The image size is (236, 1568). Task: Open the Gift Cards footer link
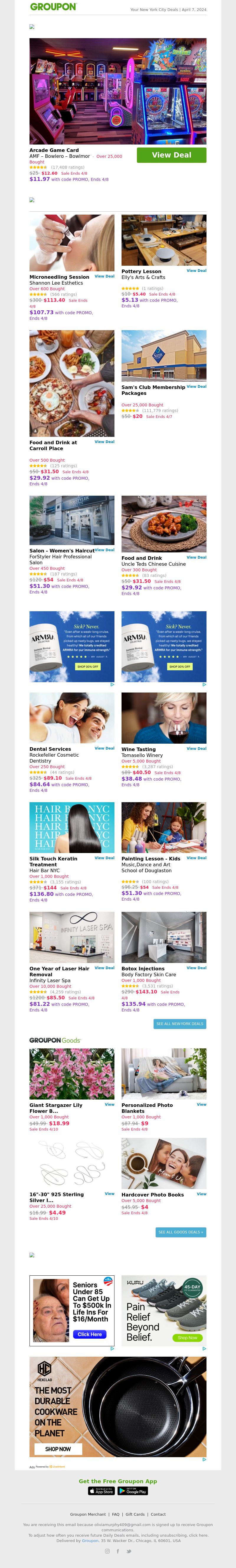pyautogui.click(x=135, y=1514)
